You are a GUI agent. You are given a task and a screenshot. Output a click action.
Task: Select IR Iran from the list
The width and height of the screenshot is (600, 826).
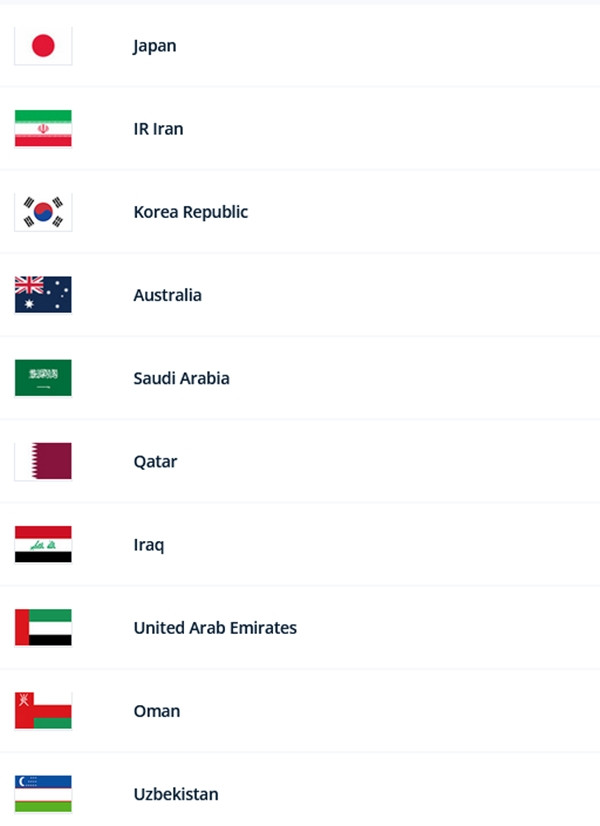tap(158, 129)
